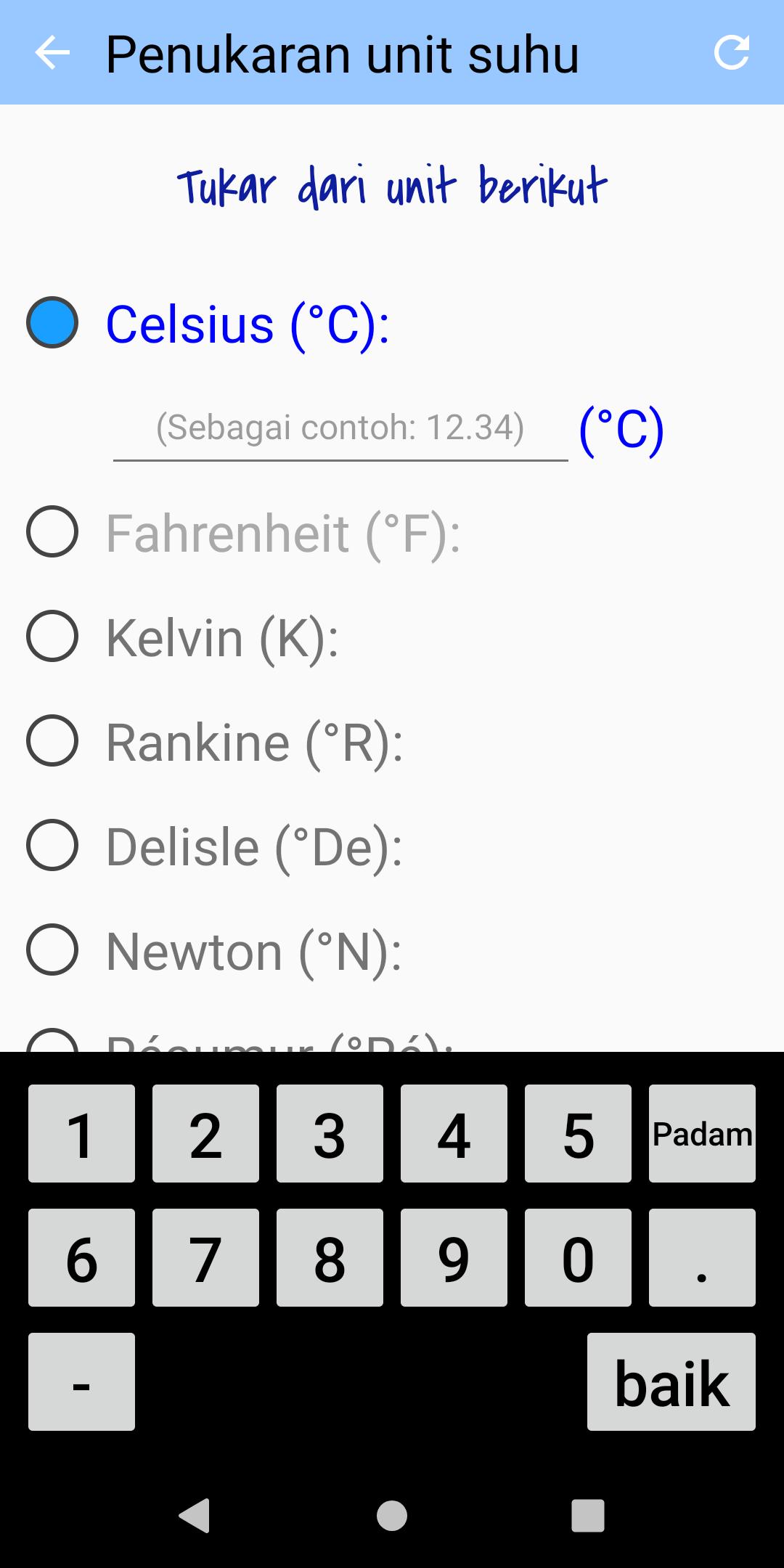784x1568 pixels.
Task: Select Newton (°N) as source unit
Action: pyautogui.click(x=52, y=950)
